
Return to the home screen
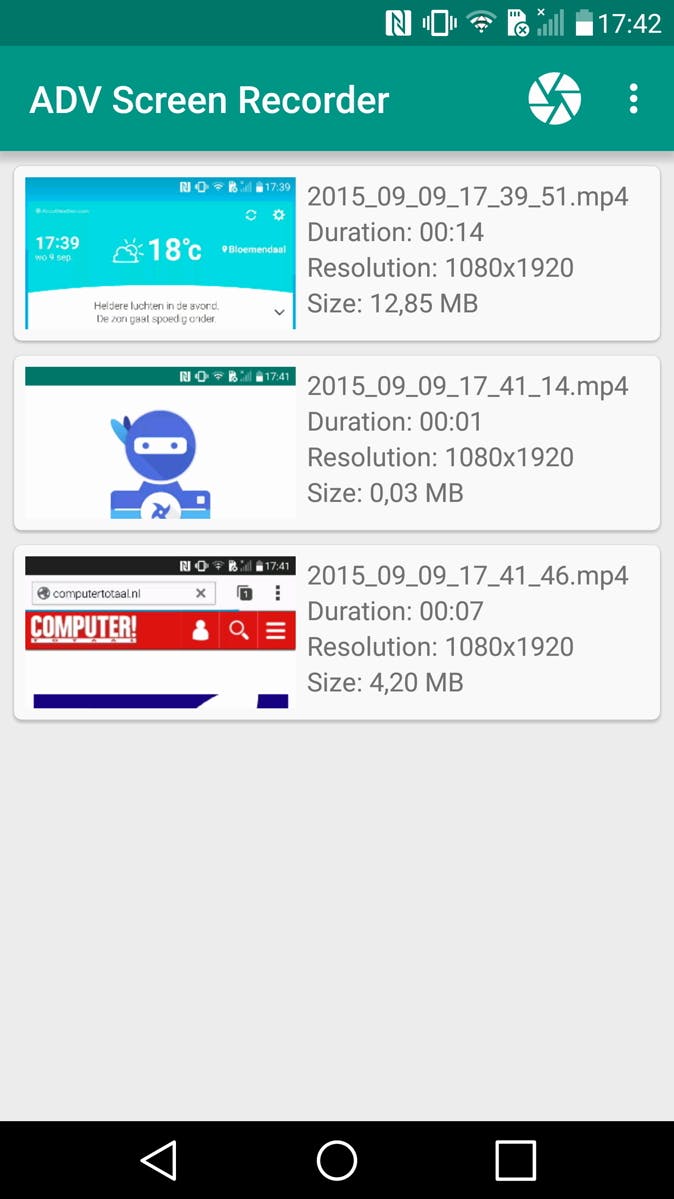[337, 1160]
